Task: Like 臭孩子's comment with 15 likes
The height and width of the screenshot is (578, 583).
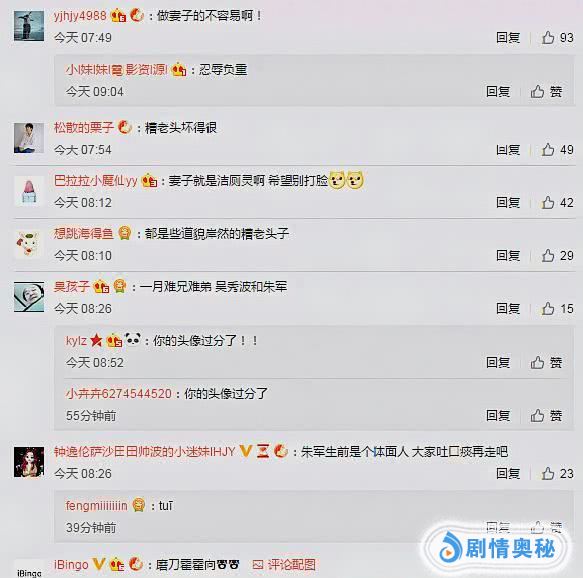Action: click(557, 309)
